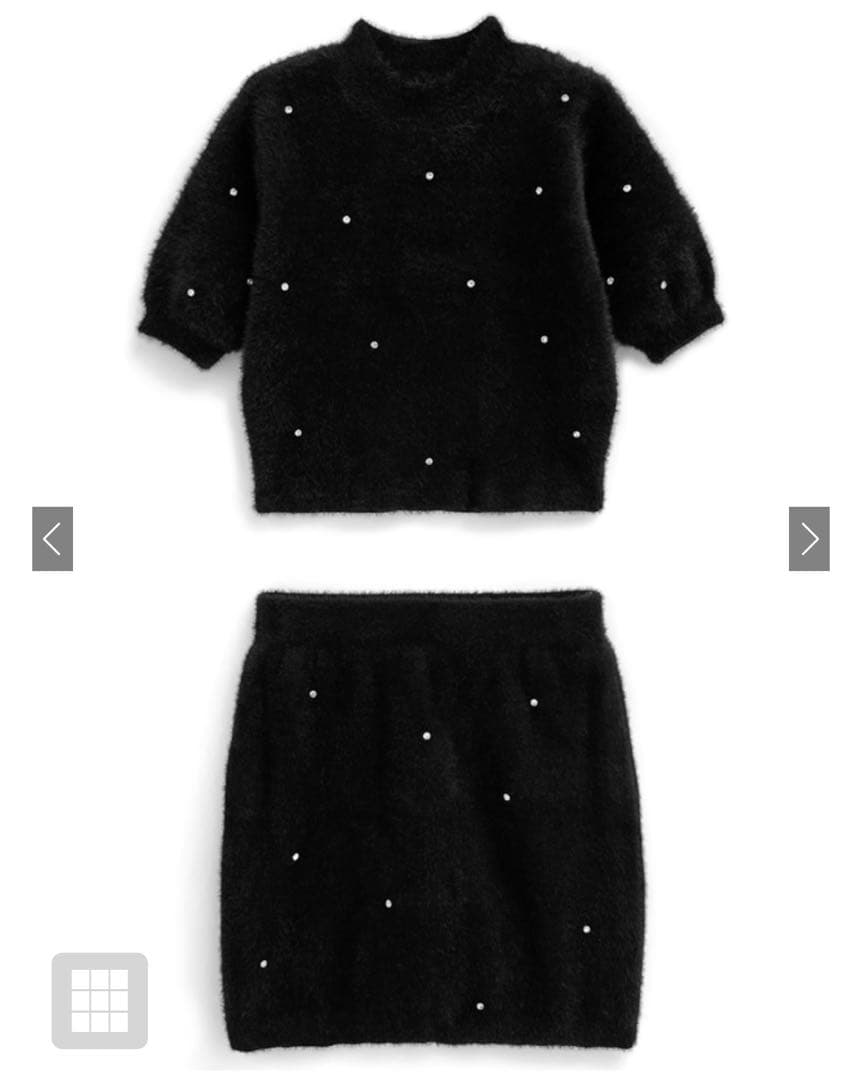Show the next product image
This screenshot has height=1080, width=862.
tap(809, 539)
